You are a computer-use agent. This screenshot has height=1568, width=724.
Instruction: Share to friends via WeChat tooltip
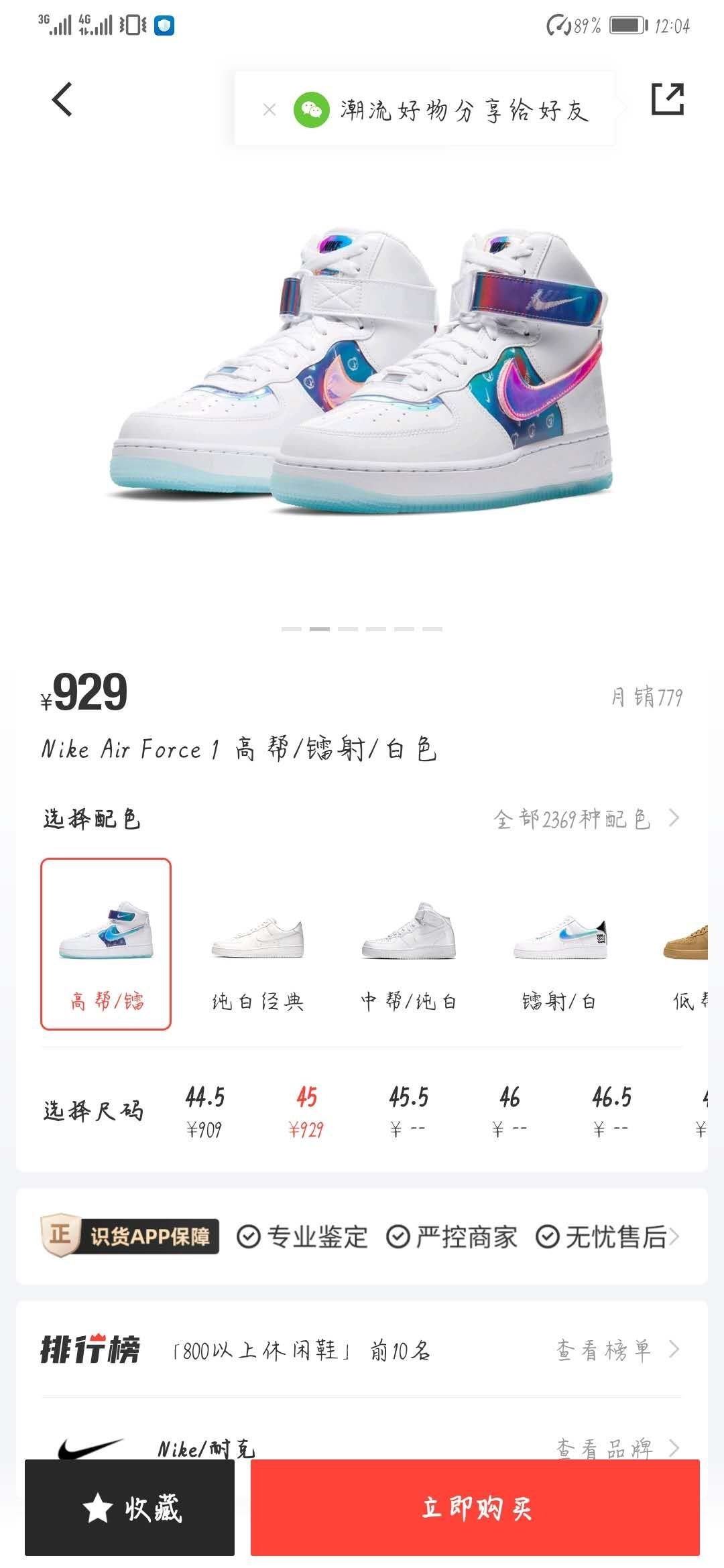tap(442, 110)
